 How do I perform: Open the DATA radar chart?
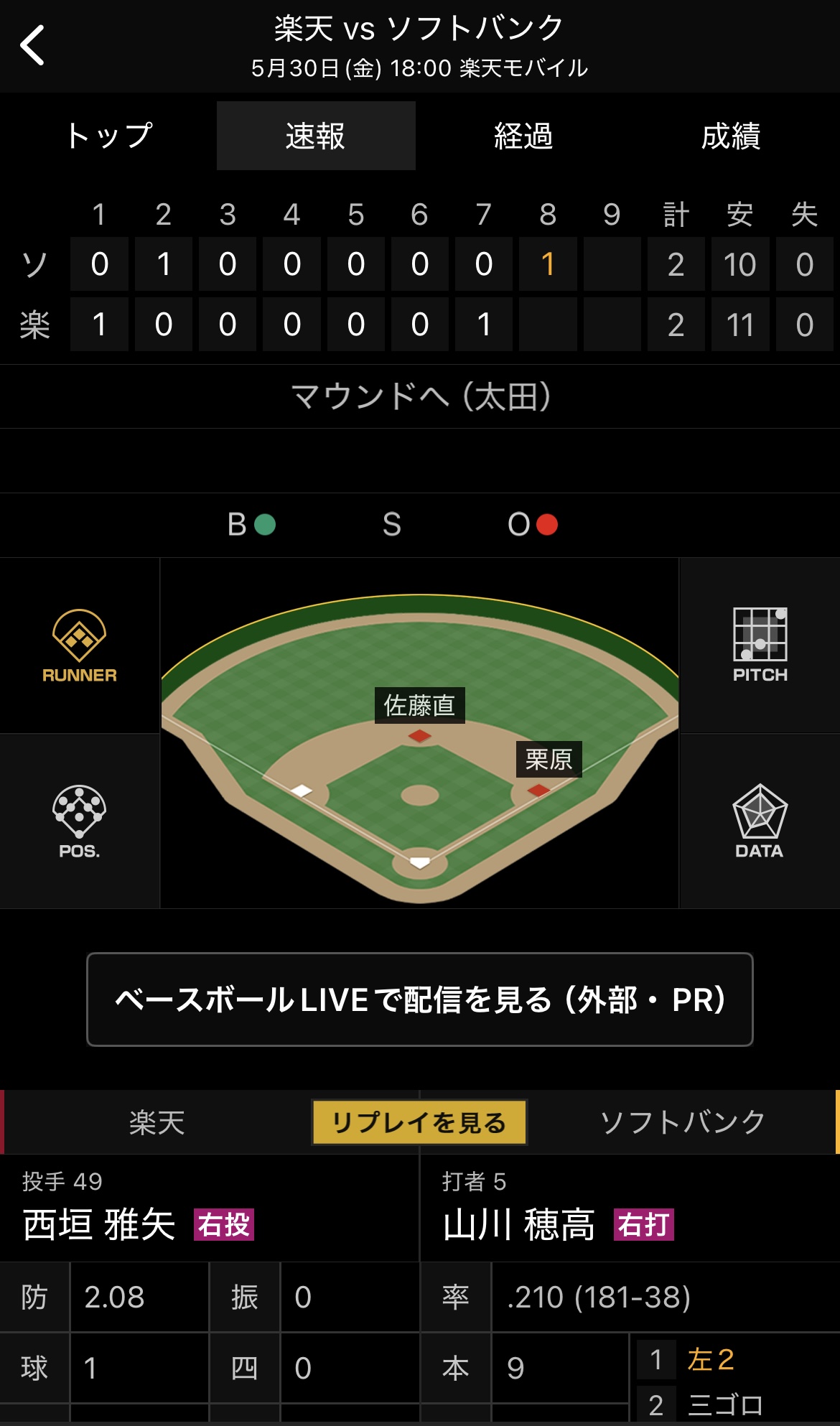(760, 821)
